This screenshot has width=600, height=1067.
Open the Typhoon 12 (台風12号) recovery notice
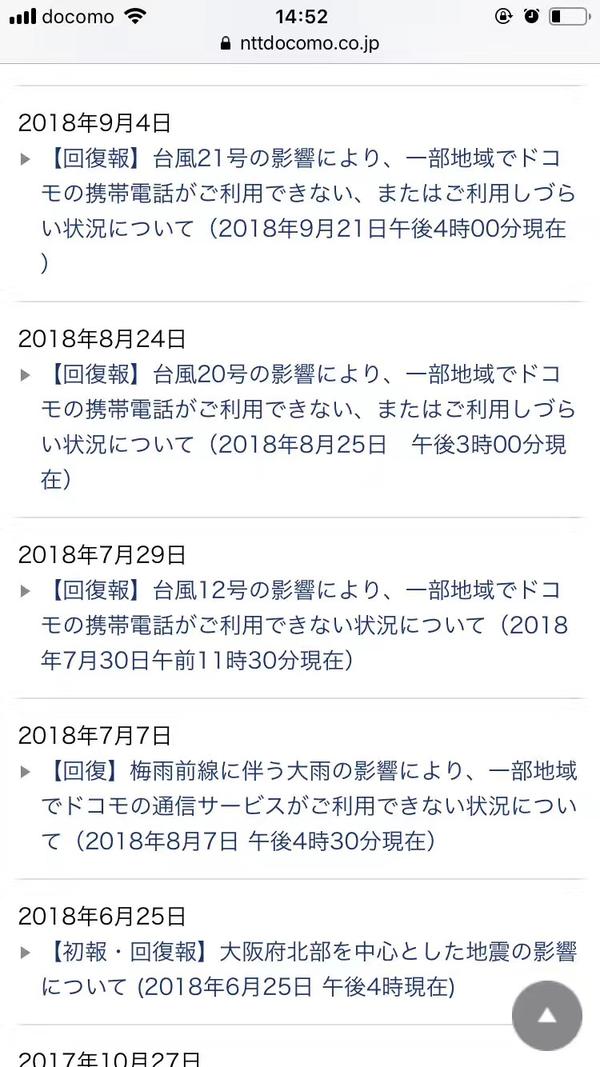click(x=304, y=625)
